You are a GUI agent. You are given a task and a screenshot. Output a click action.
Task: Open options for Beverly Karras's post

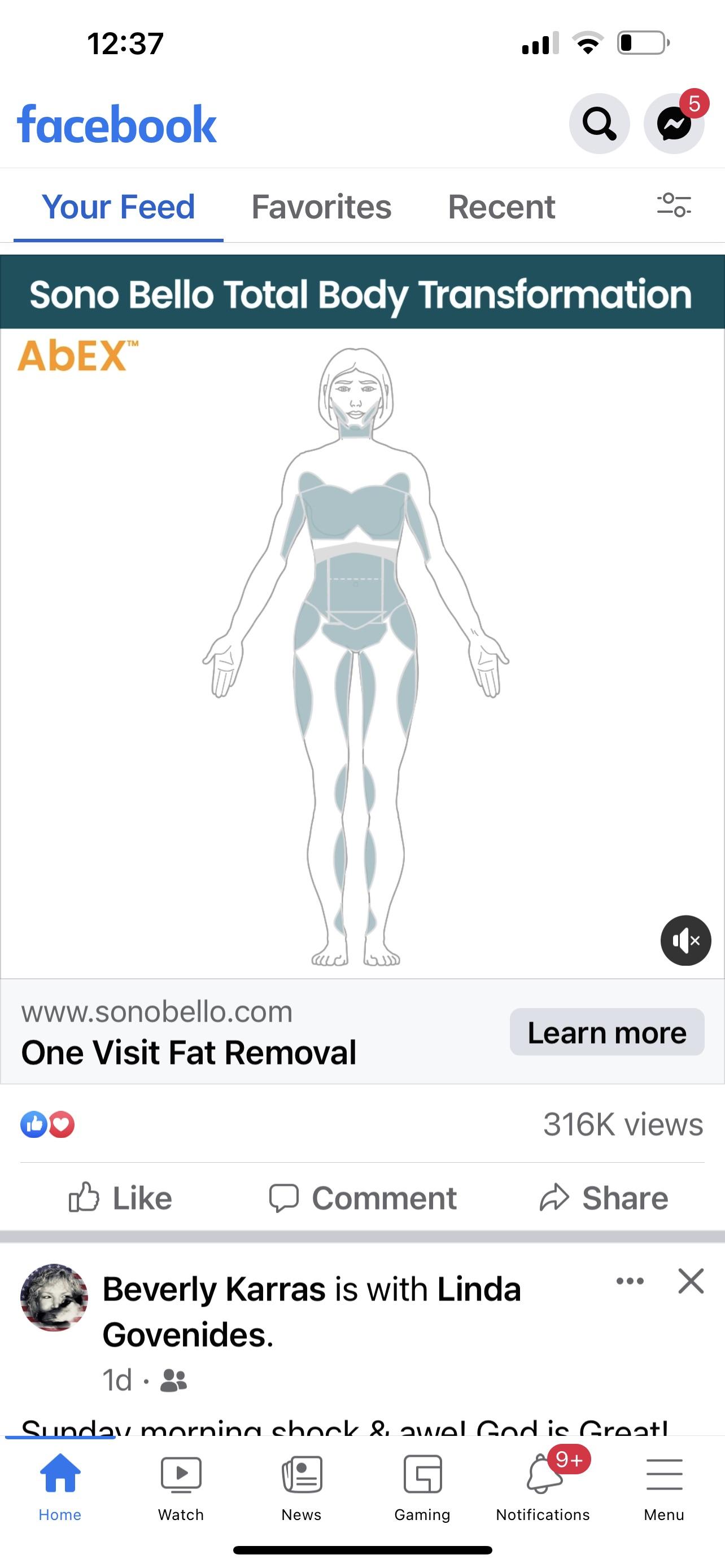(630, 1281)
